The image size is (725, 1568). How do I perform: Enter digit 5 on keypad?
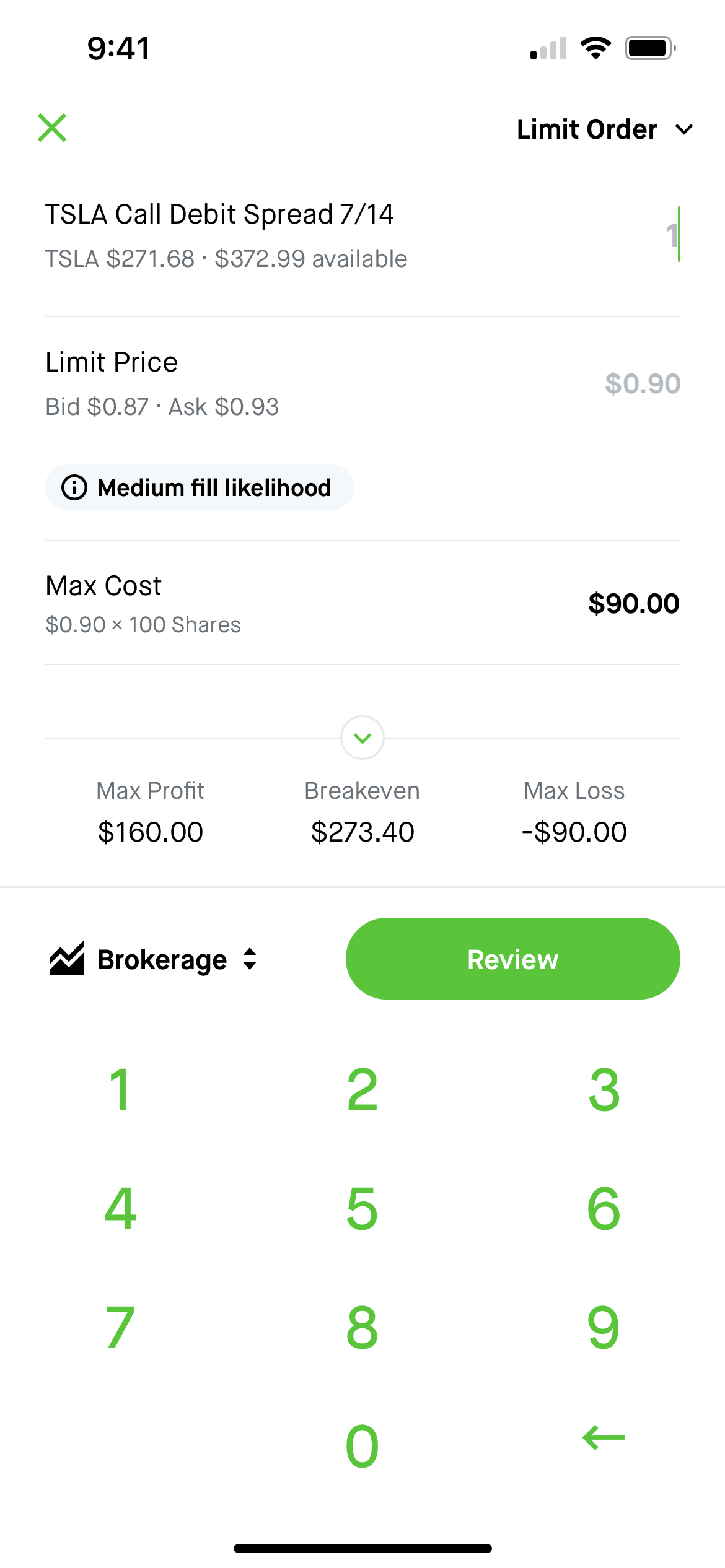(x=362, y=1208)
